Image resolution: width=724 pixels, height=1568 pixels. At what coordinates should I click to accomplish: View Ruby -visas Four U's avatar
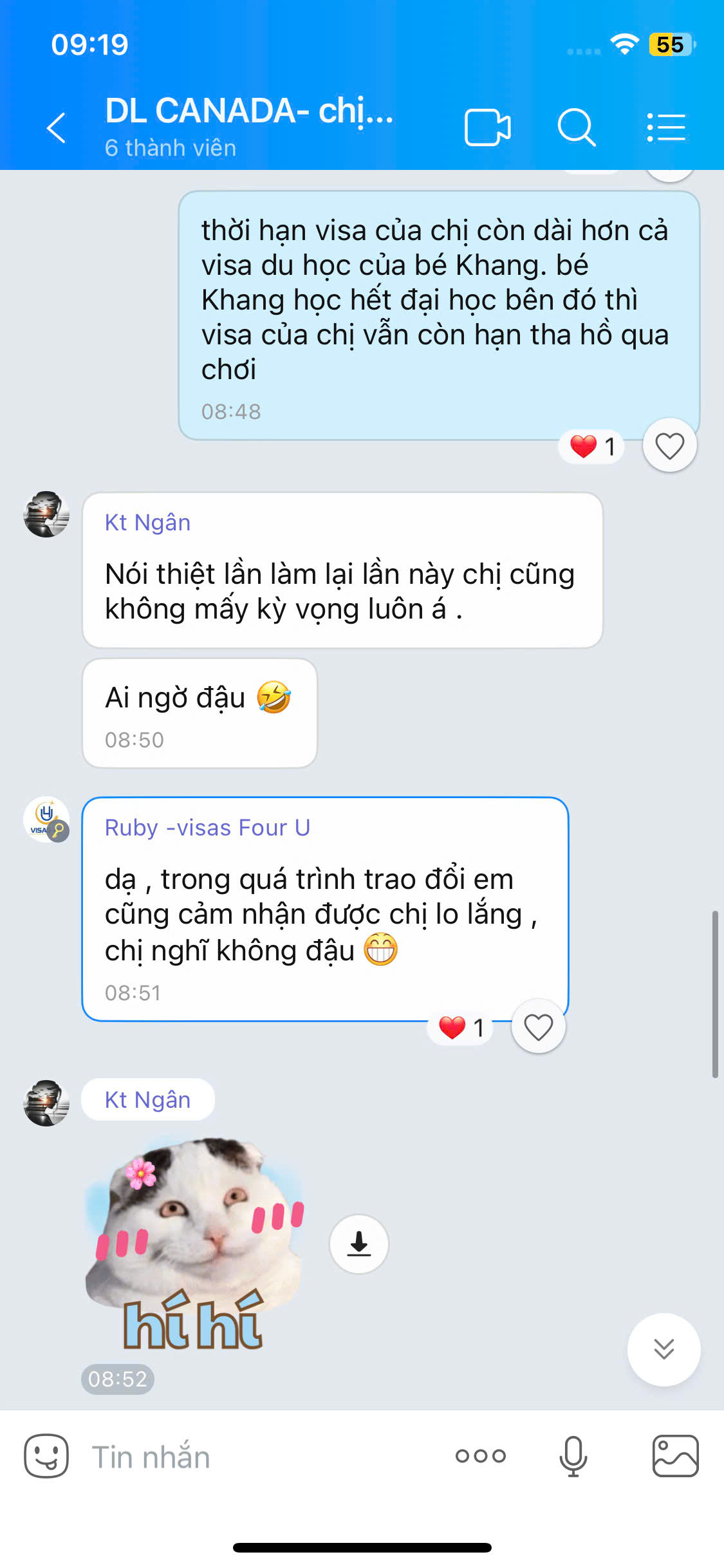[46, 820]
